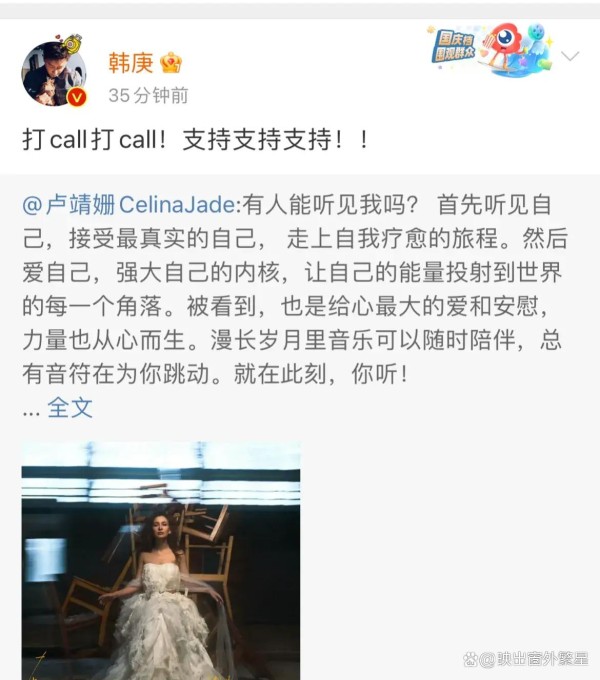View the reposted photo in white dress
This screenshot has width=600, height=680.
(x=161, y=560)
